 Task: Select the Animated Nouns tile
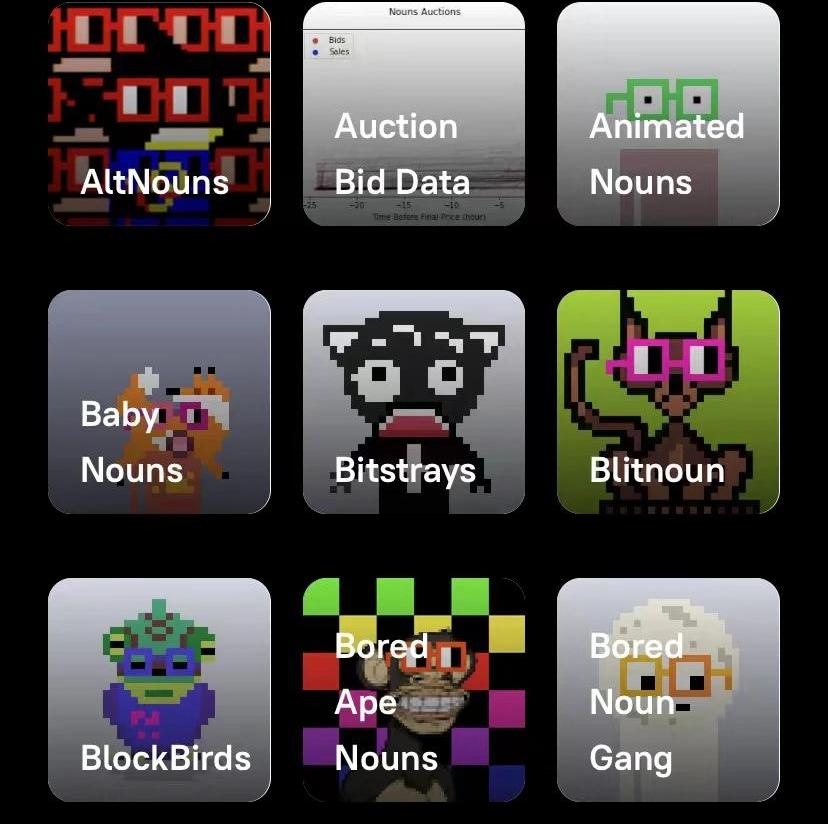(668, 114)
